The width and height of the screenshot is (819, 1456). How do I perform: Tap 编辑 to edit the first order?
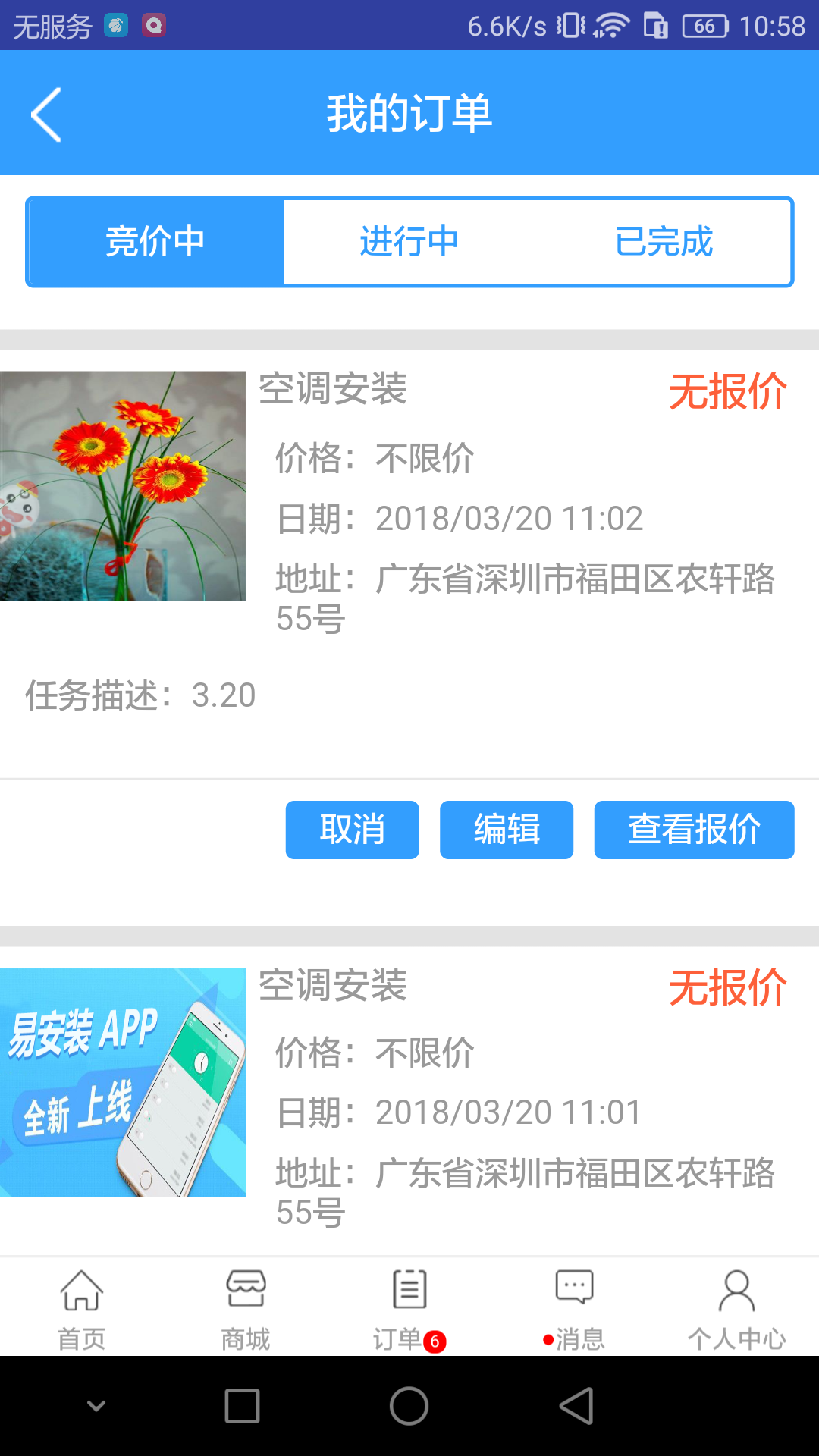(507, 830)
